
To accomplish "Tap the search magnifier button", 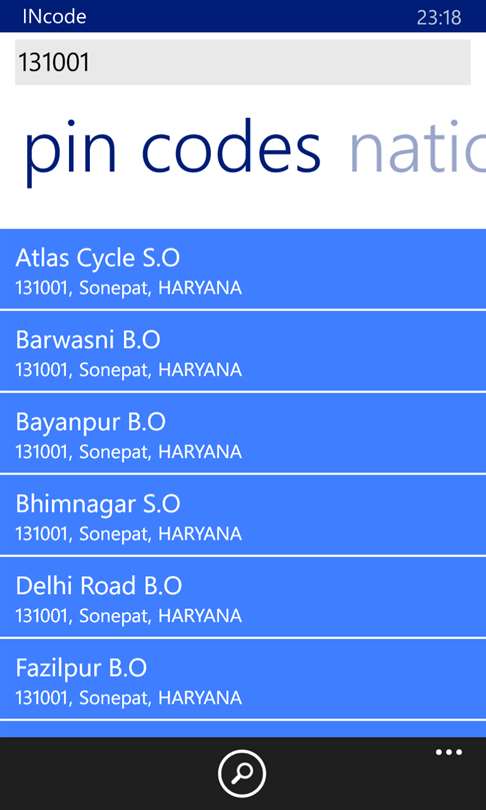I will point(242,773).
